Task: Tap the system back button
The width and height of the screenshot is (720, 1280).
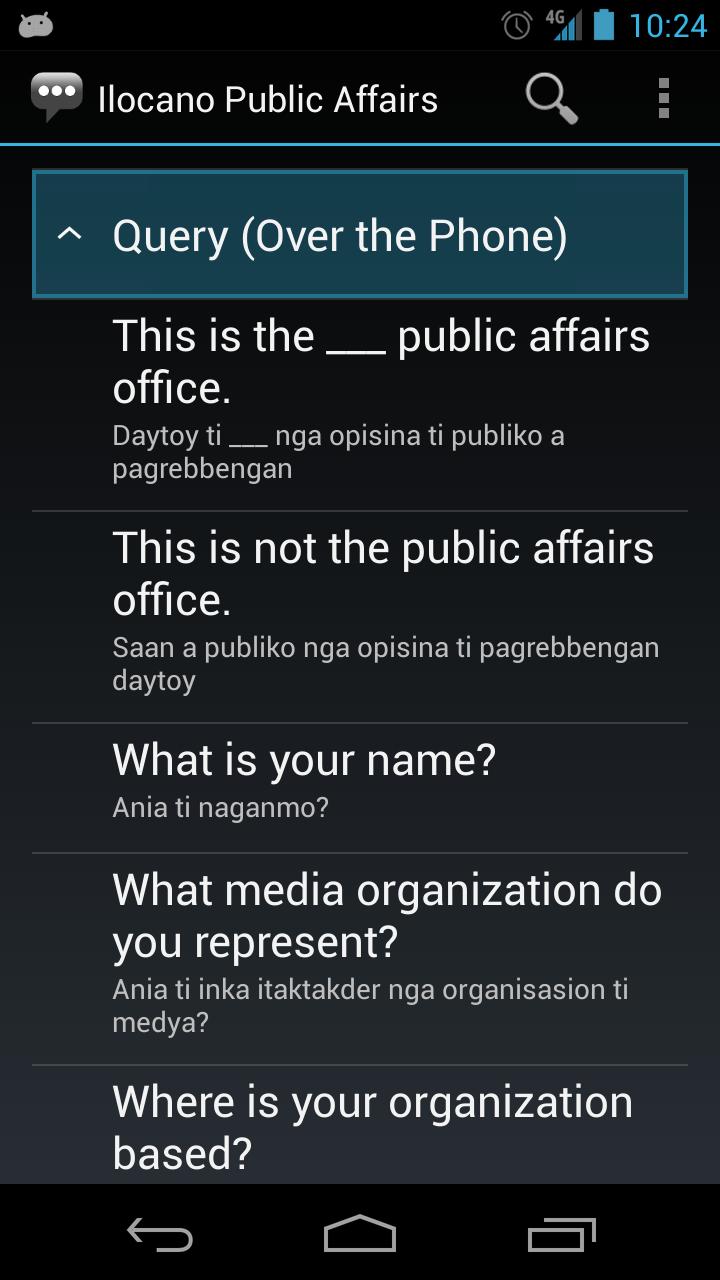Action: [160, 1236]
